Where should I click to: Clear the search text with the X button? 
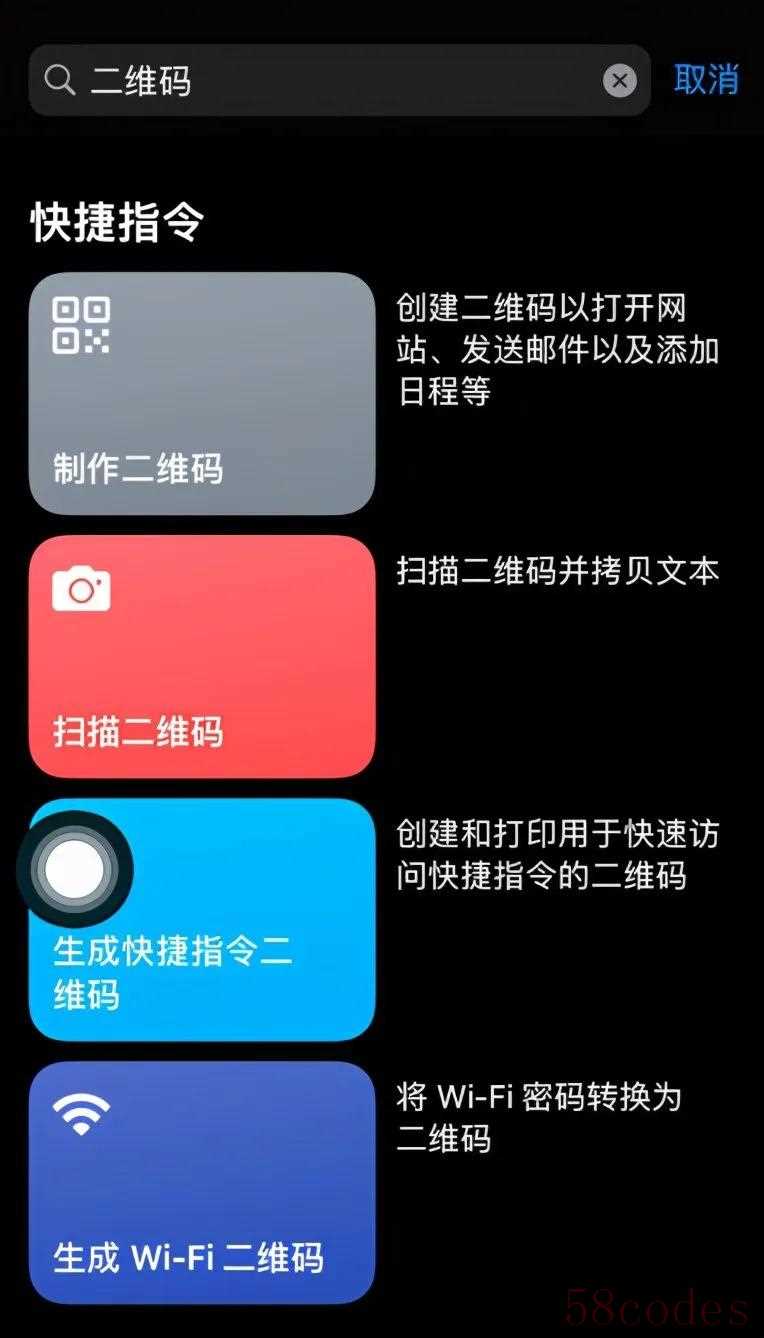pyautogui.click(x=620, y=80)
